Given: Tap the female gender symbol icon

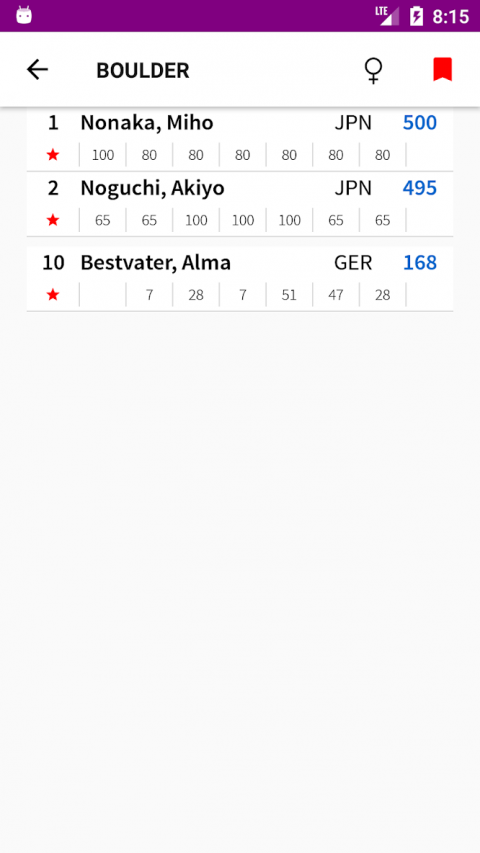Looking at the screenshot, I should (x=373, y=71).
